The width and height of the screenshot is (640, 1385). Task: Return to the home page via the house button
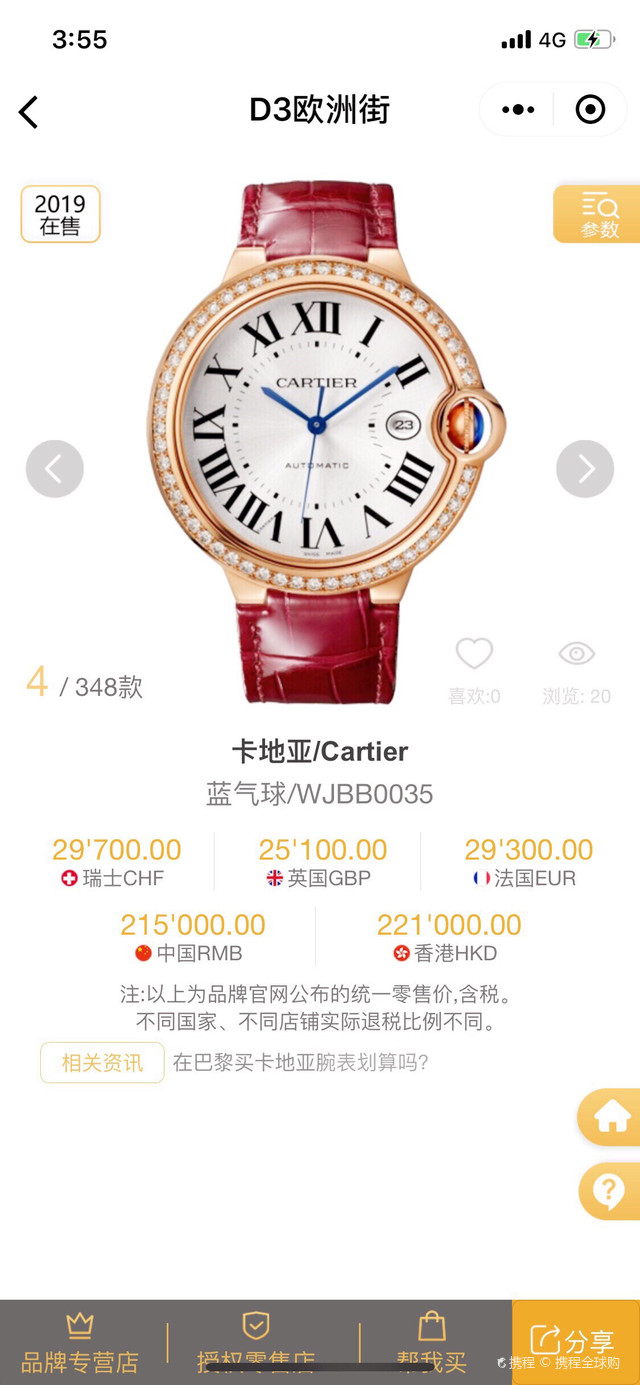610,1117
